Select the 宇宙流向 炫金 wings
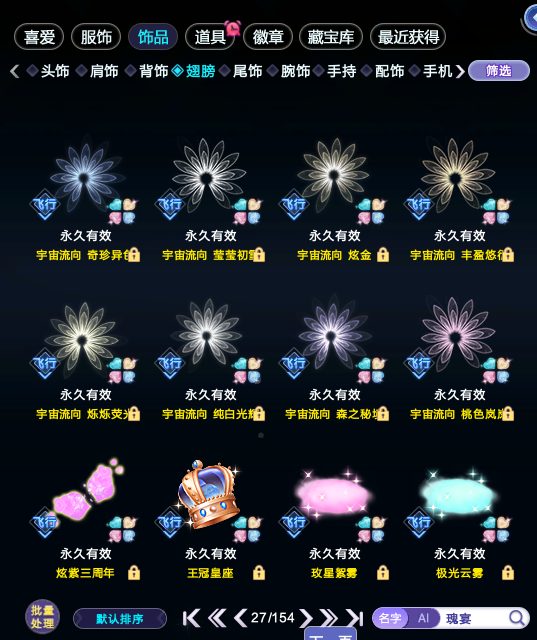Viewport: 537px width, 640px height. [334, 198]
